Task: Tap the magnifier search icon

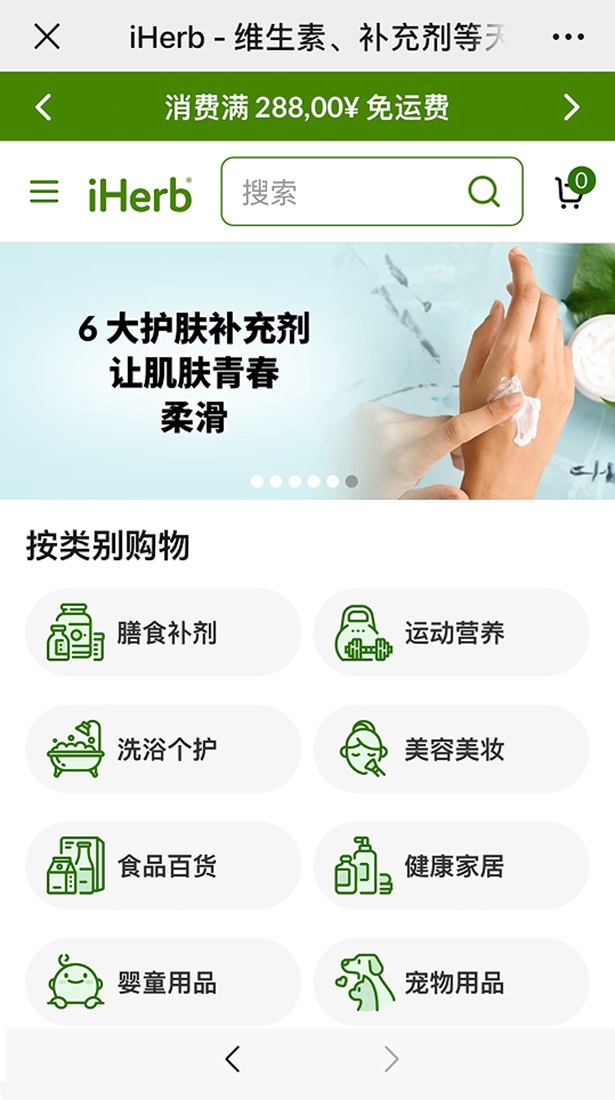Action: click(x=484, y=191)
